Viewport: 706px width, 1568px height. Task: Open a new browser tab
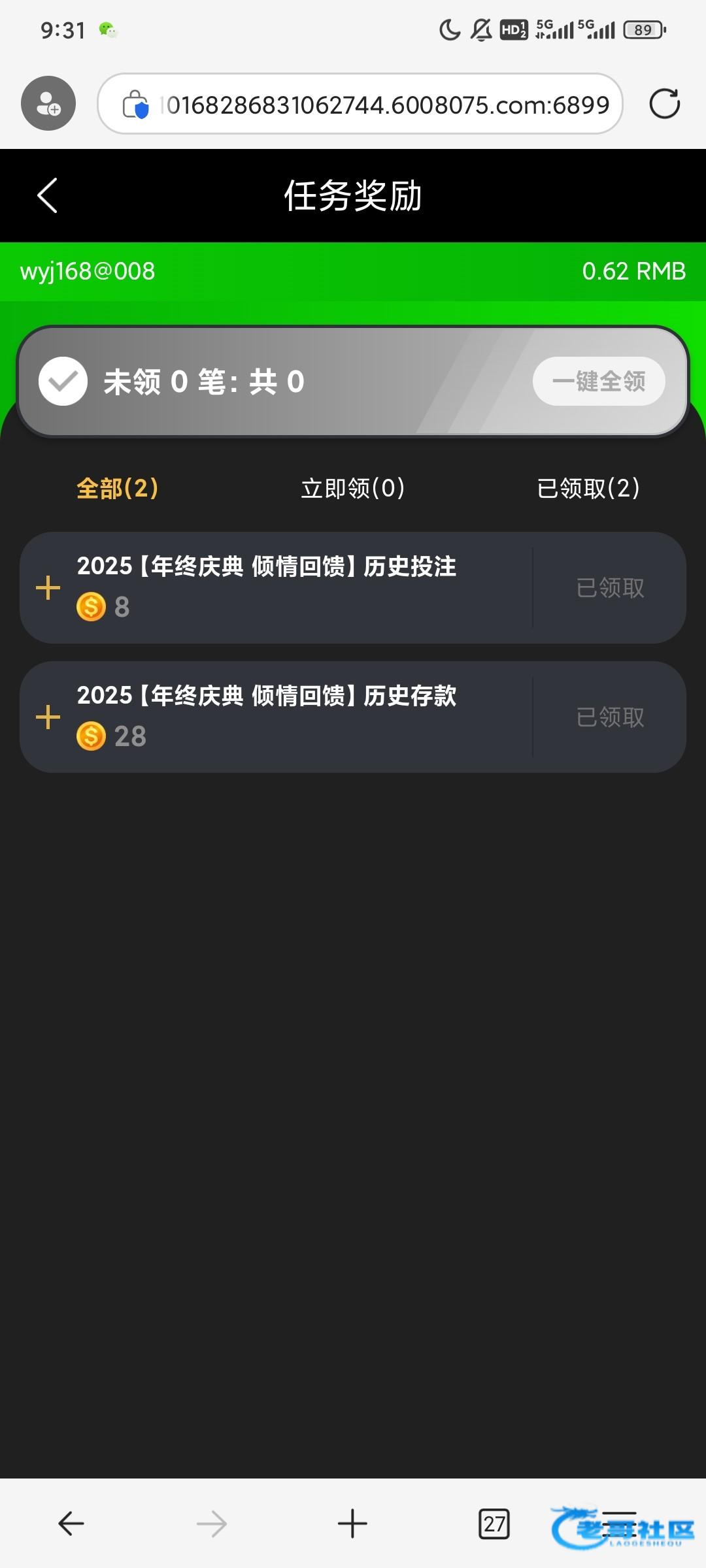pos(352,1524)
